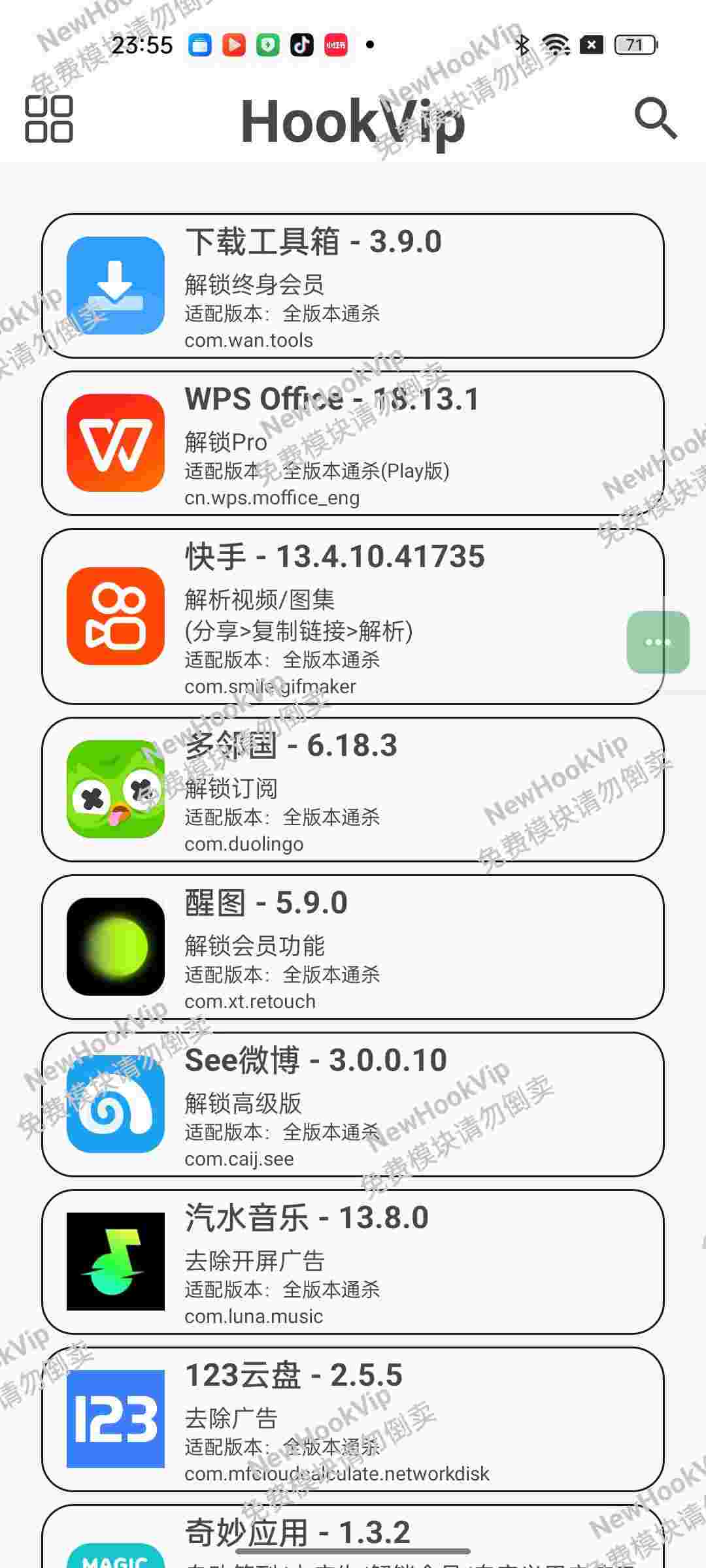Image resolution: width=706 pixels, height=1568 pixels.
Task: Open the 快手 module card
Action: coord(353,616)
